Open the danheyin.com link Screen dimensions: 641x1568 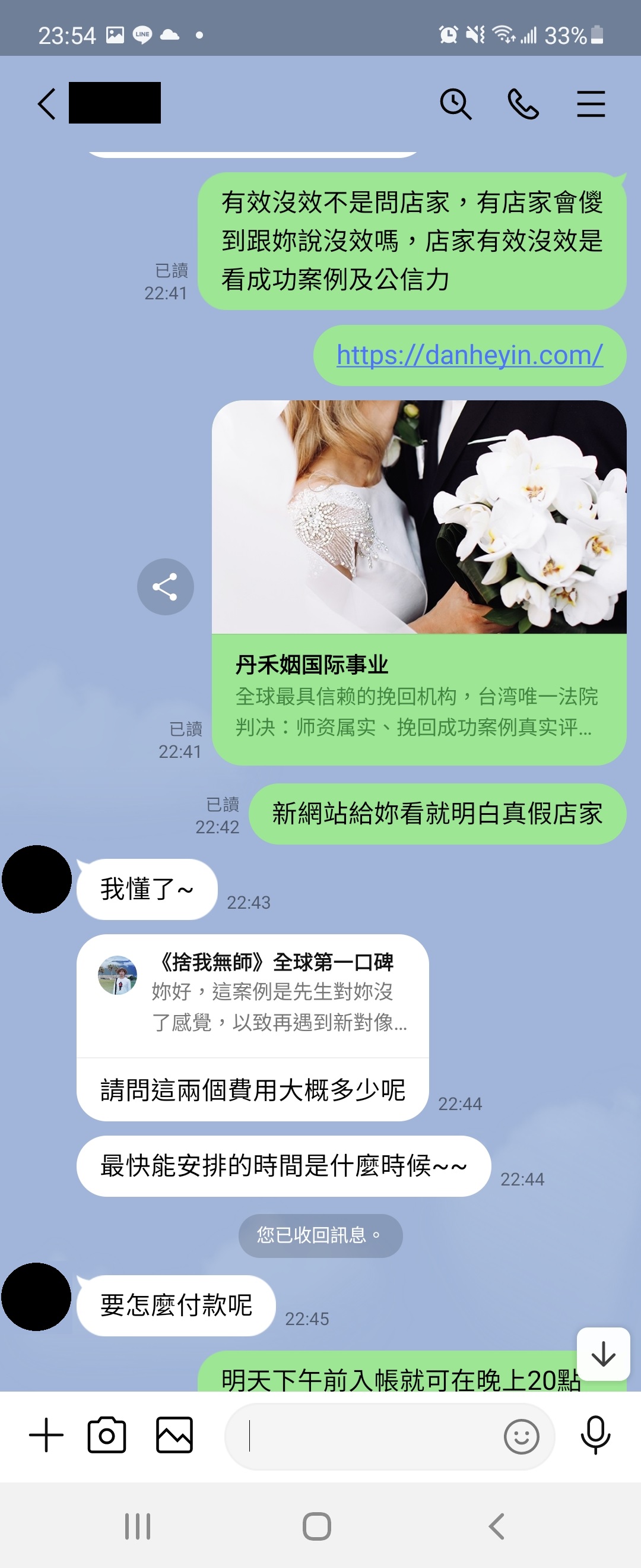click(469, 355)
